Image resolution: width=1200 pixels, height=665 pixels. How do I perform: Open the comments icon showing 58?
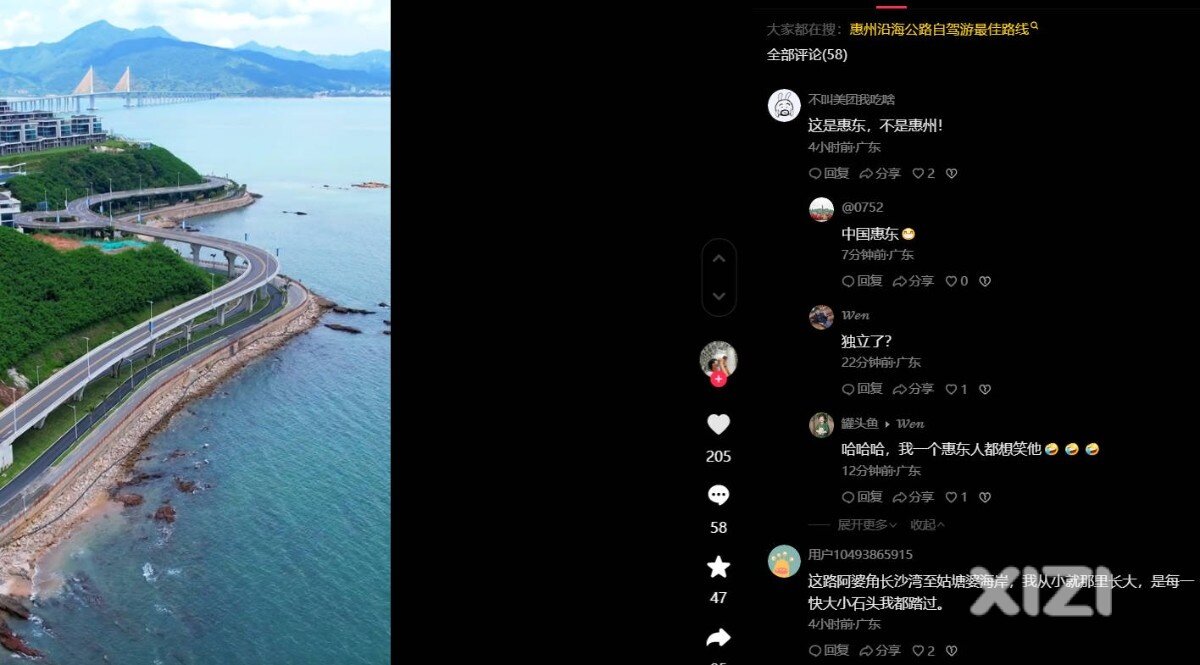718,495
